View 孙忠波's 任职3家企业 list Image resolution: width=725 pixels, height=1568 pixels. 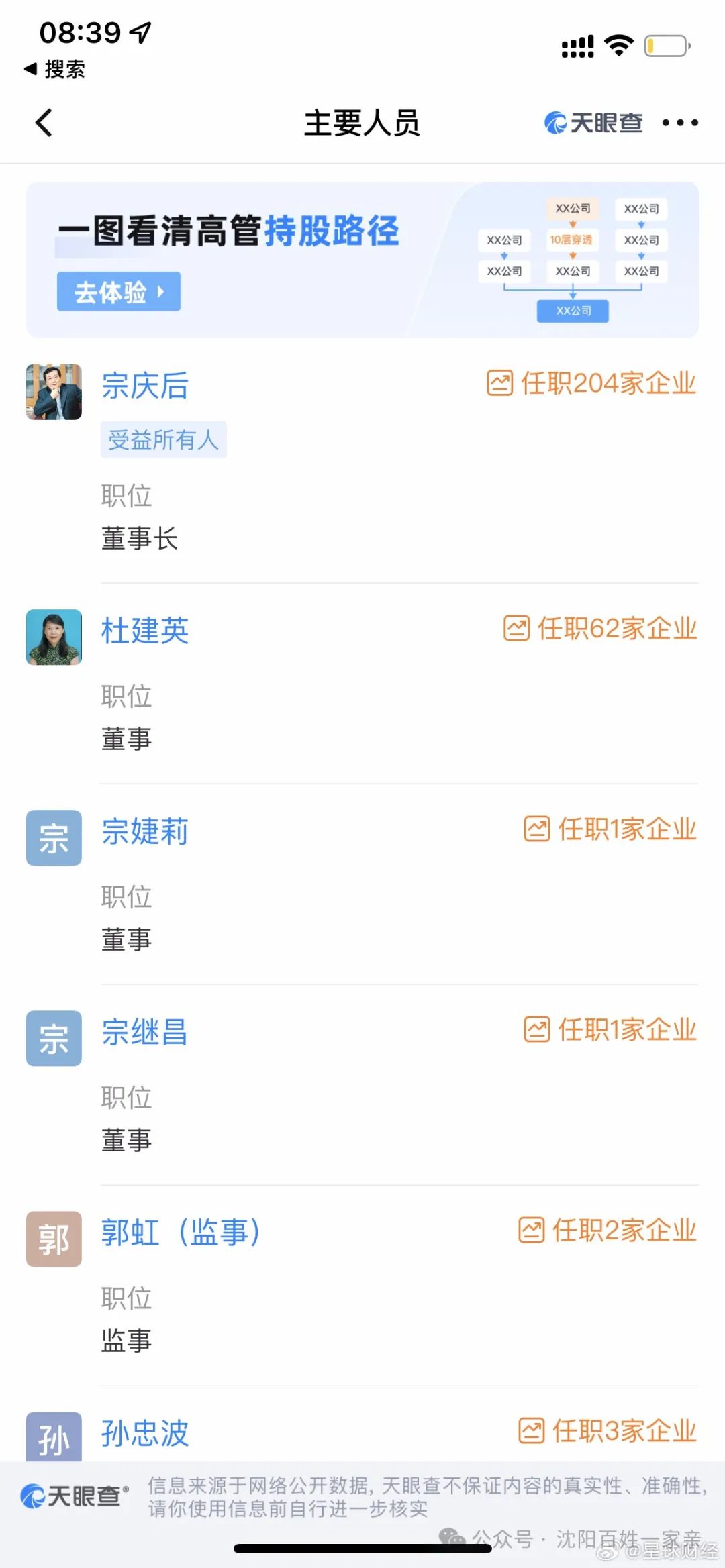pos(608,1431)
